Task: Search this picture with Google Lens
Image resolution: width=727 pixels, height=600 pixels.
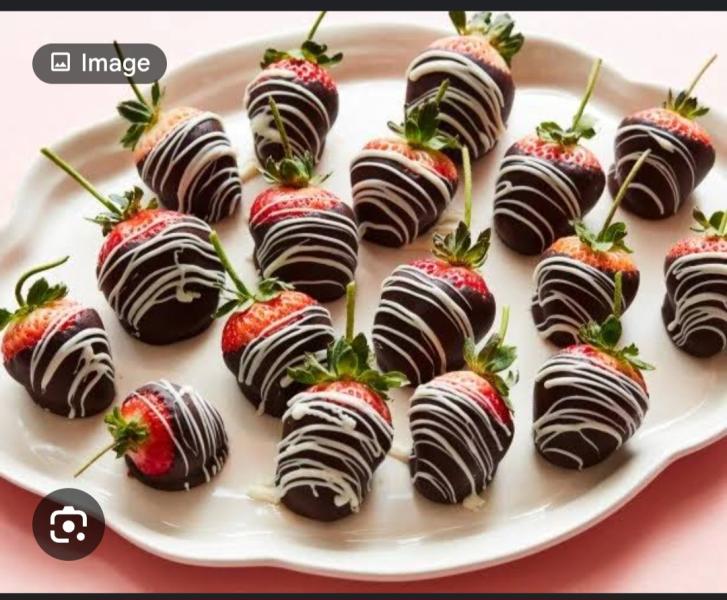Action: click(x=68, y=524)
